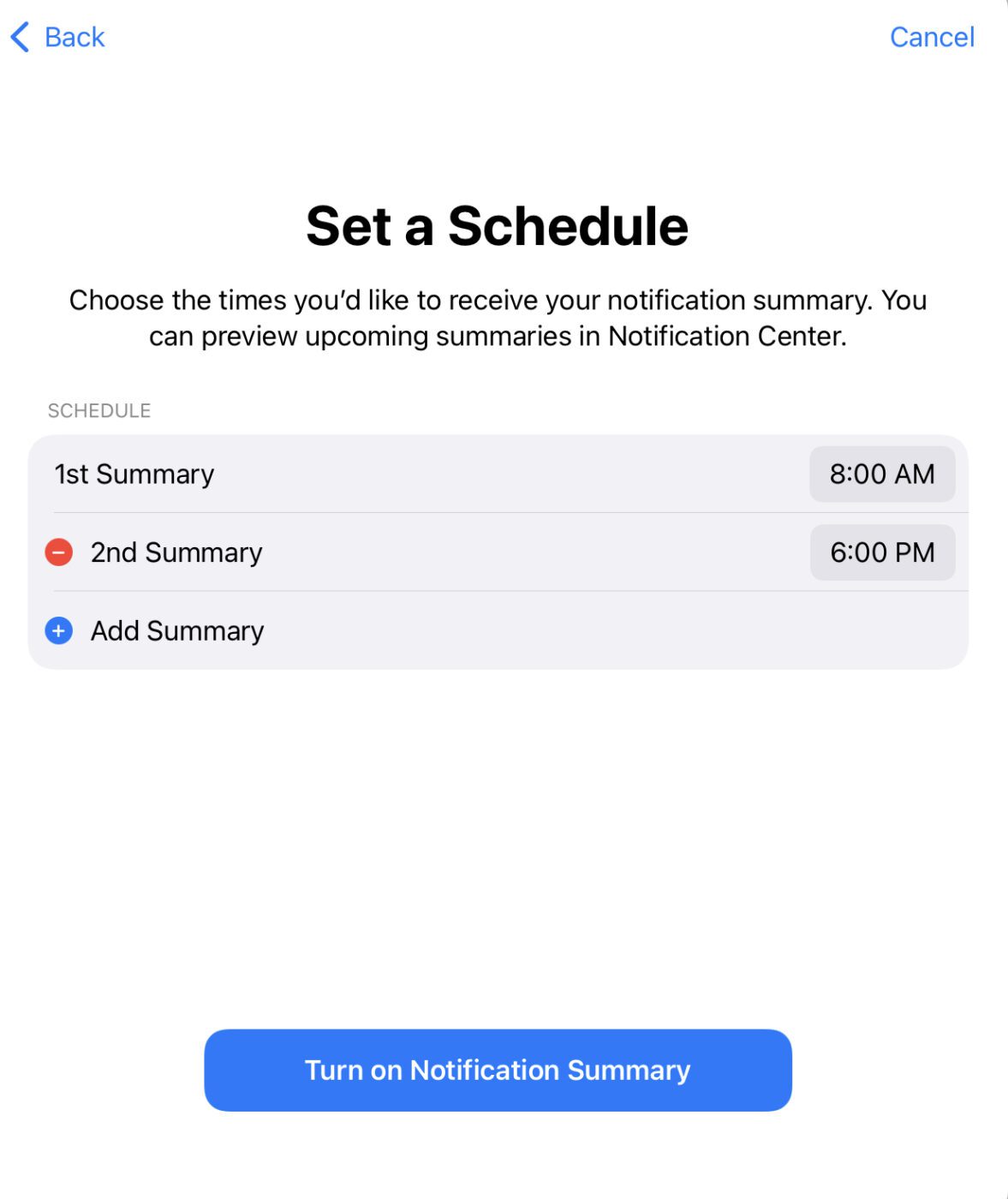Remove the 2nd Summary with the red minus
1008x1199 pixels.
click(59, 552)
